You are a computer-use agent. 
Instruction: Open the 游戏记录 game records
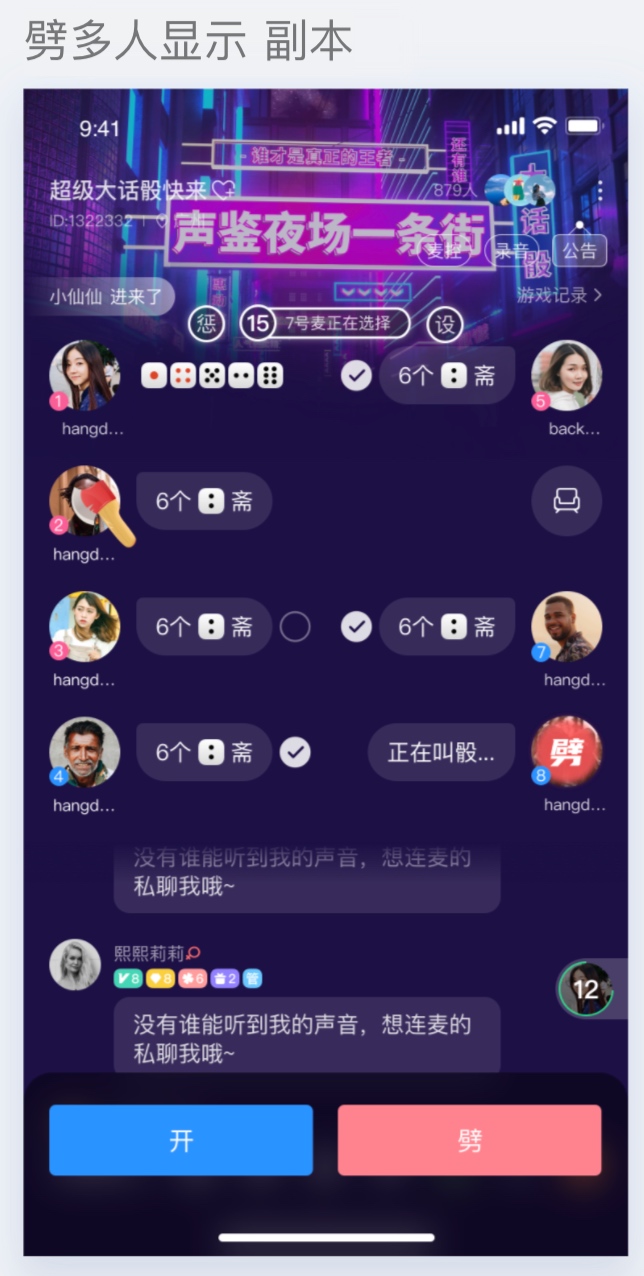559,295
